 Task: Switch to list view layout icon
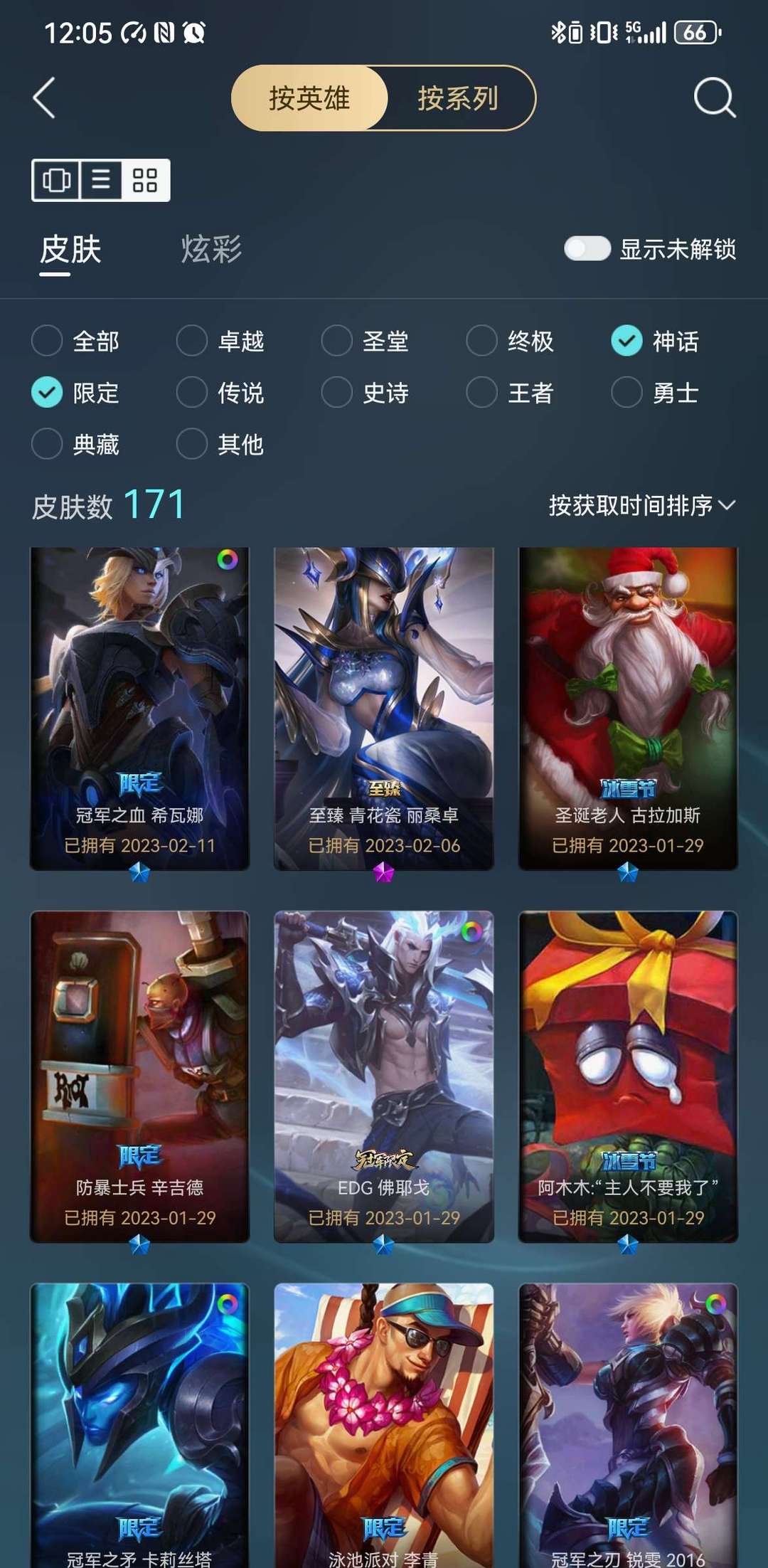click(101, 180)
